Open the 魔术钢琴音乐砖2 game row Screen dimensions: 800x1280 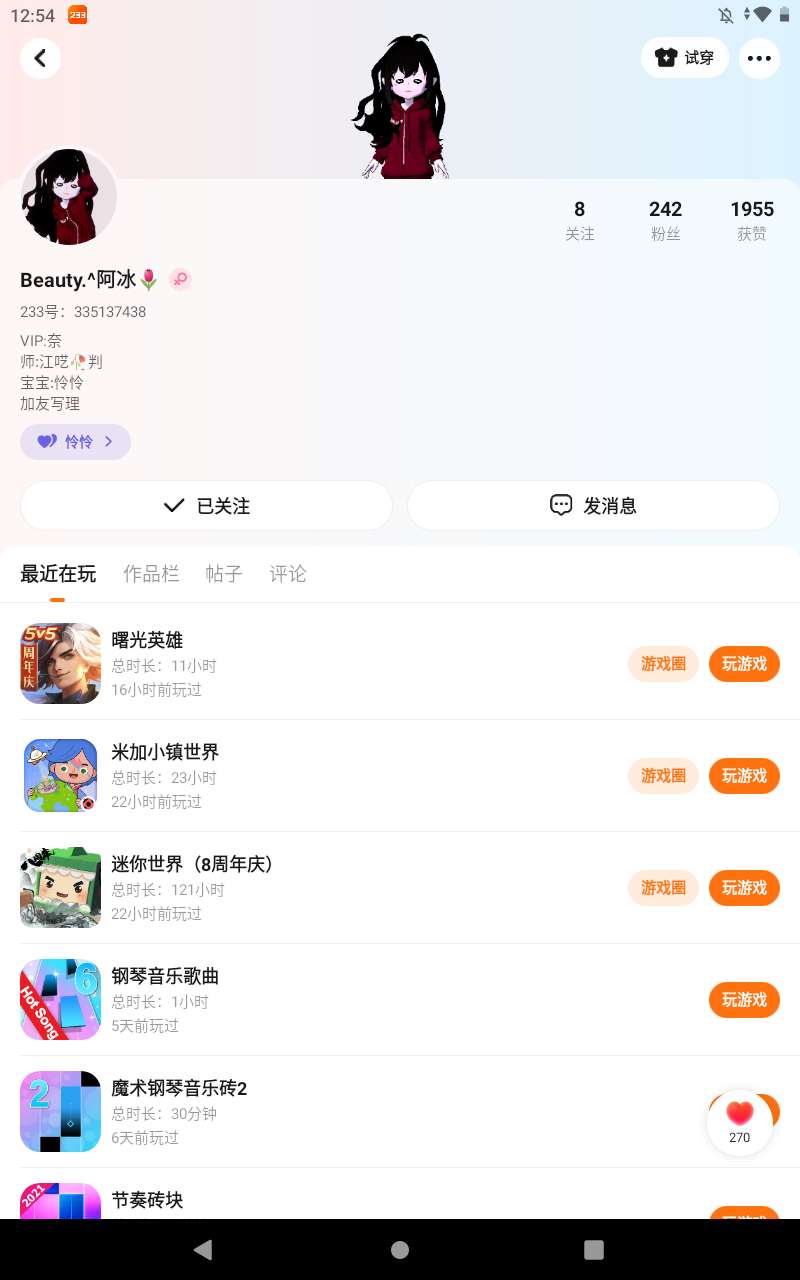[x=300, y=1111]
